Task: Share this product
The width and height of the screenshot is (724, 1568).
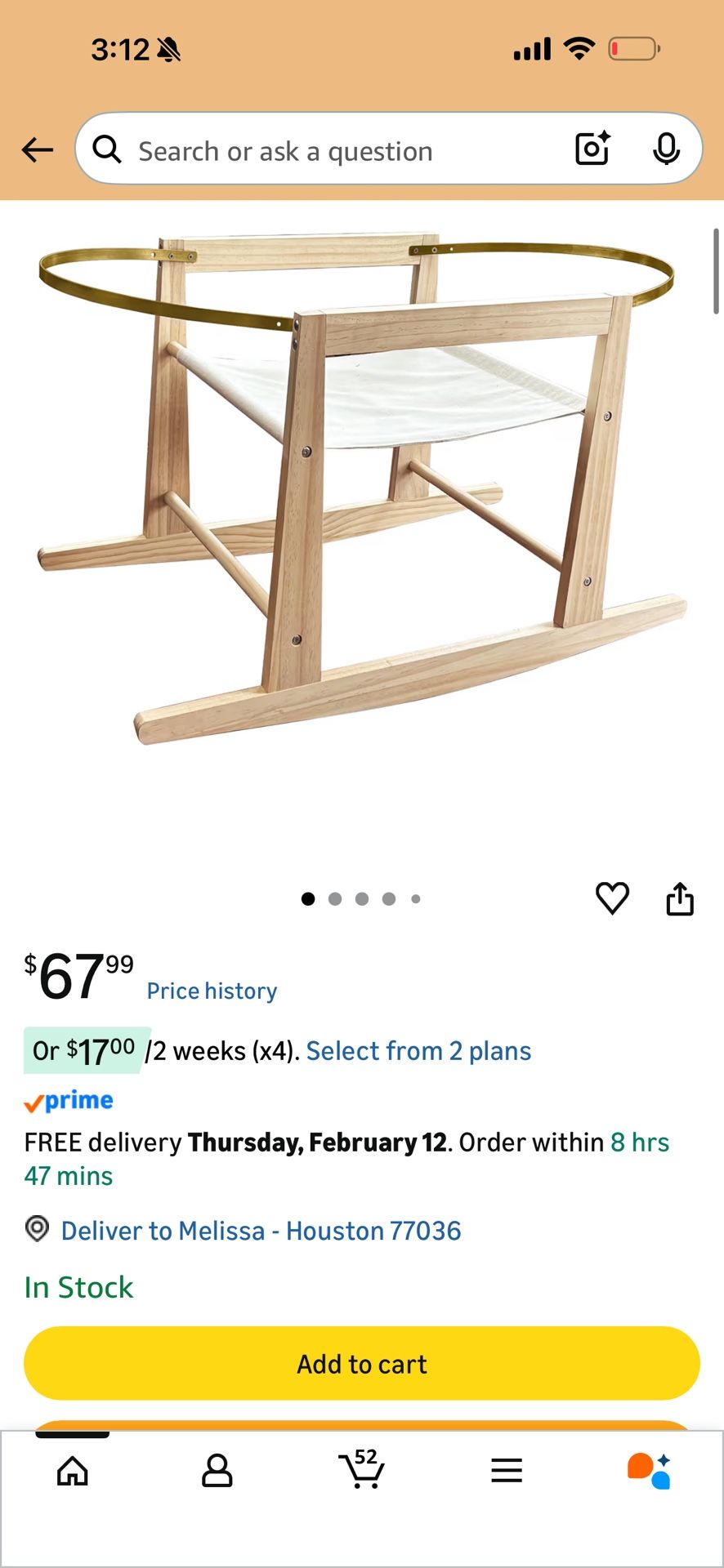Action: (x=680, y=898)
